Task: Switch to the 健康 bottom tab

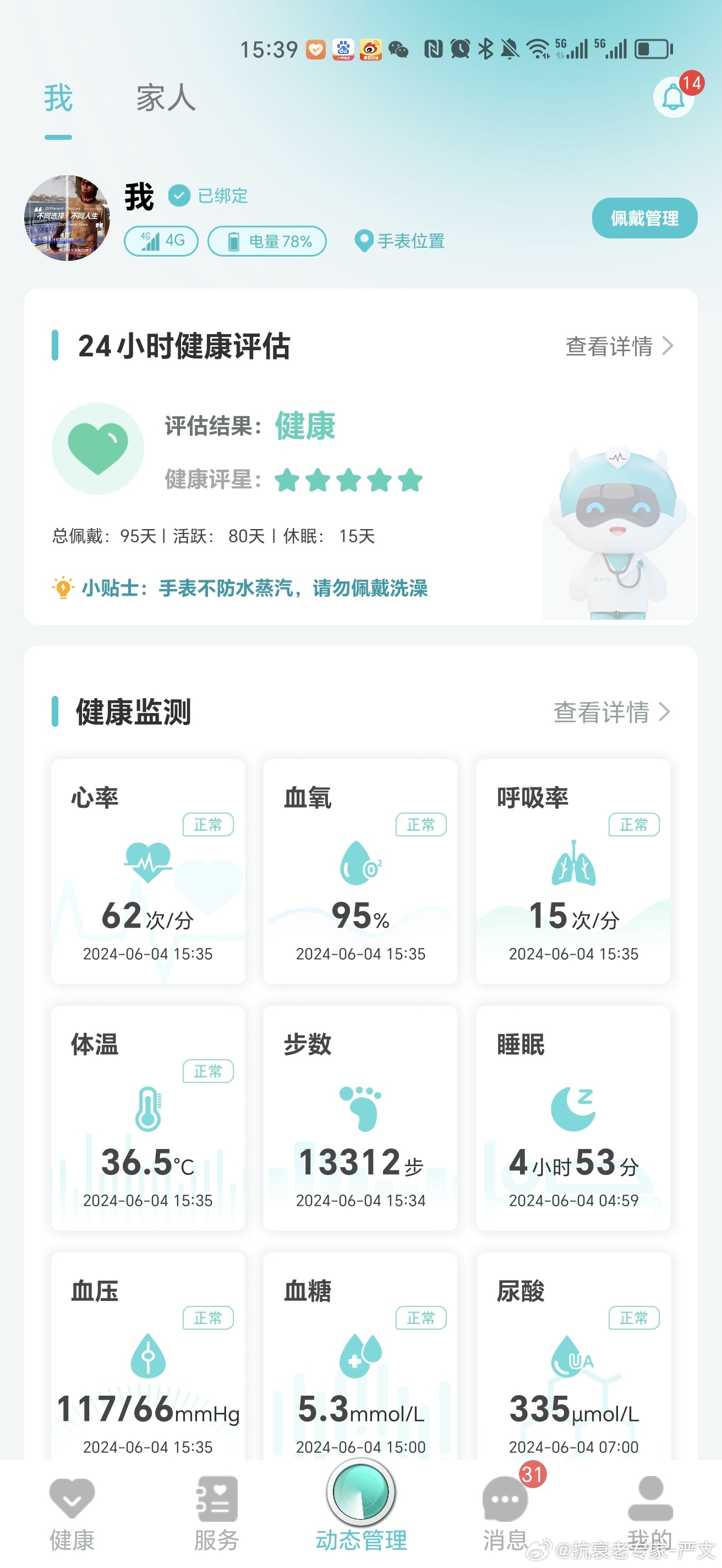Action: click(72, 1513)
